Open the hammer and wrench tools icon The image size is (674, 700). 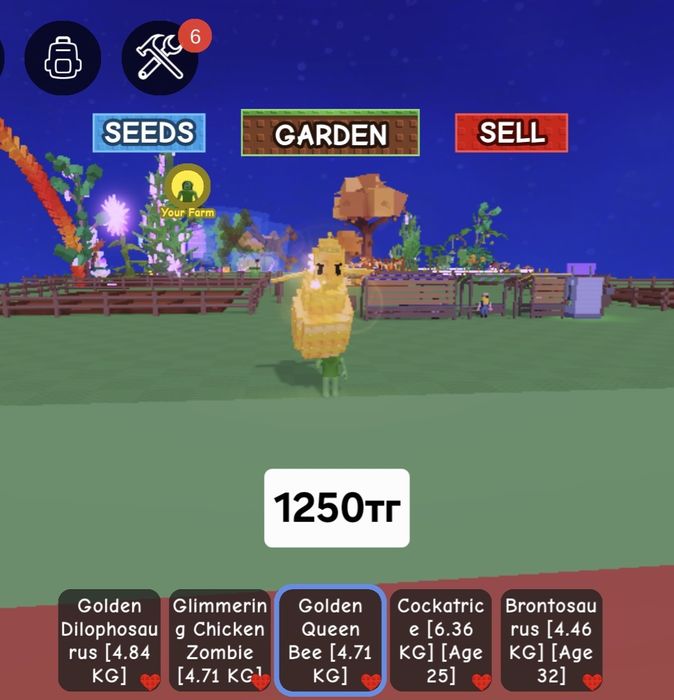click(160, 58)
